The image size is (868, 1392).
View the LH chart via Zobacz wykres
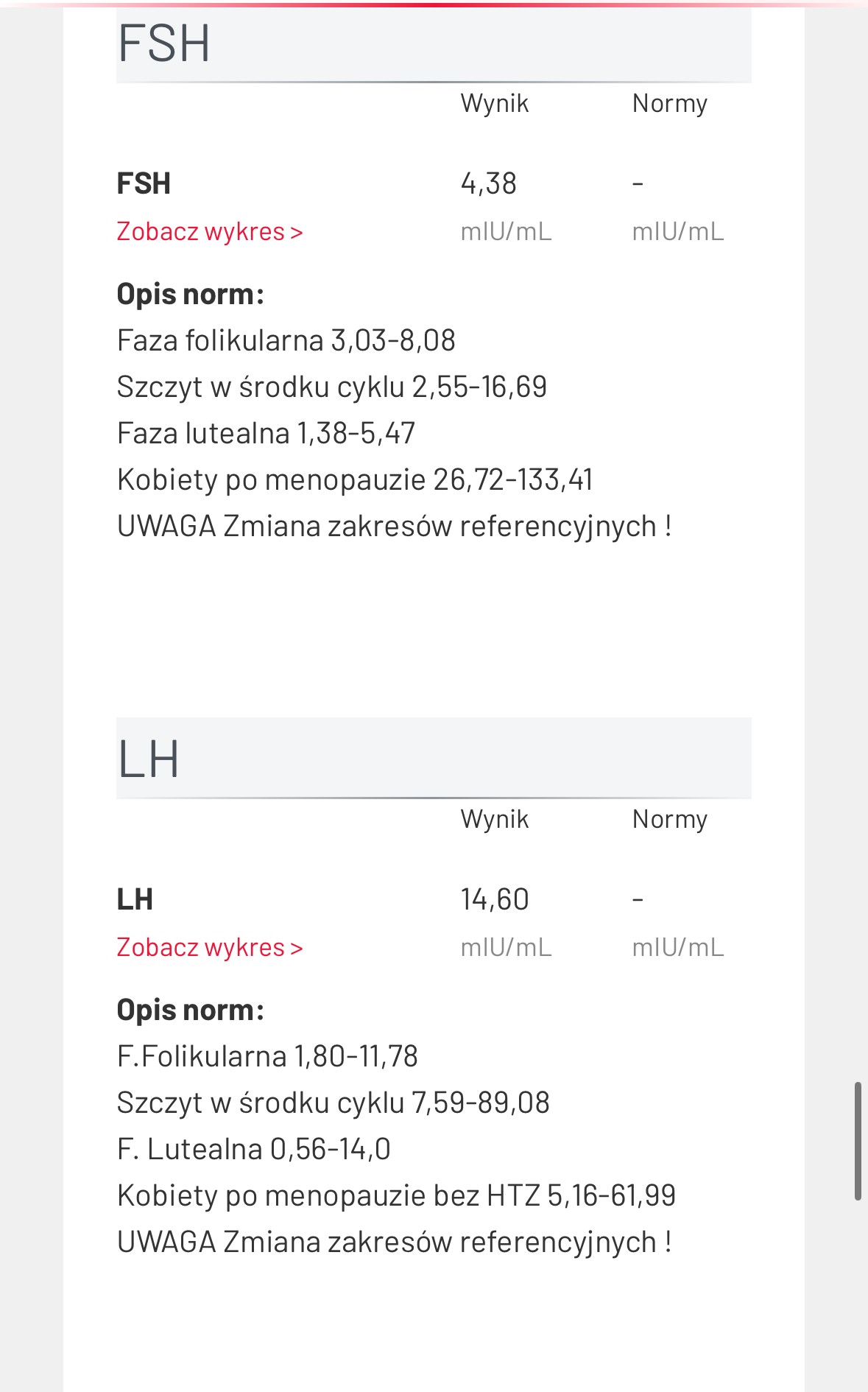(x=210, y=948)
